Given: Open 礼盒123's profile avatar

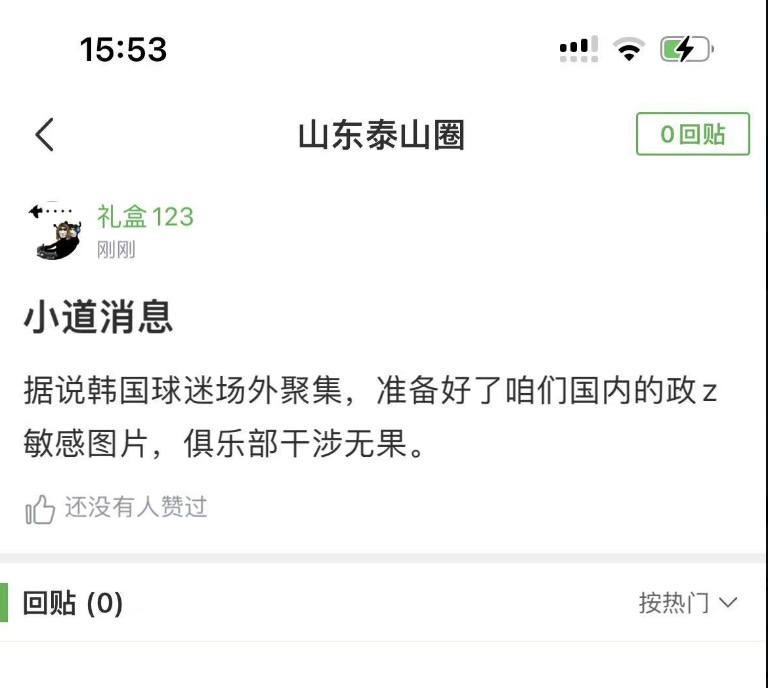Looking at the screenshot, I should point(55,231).
